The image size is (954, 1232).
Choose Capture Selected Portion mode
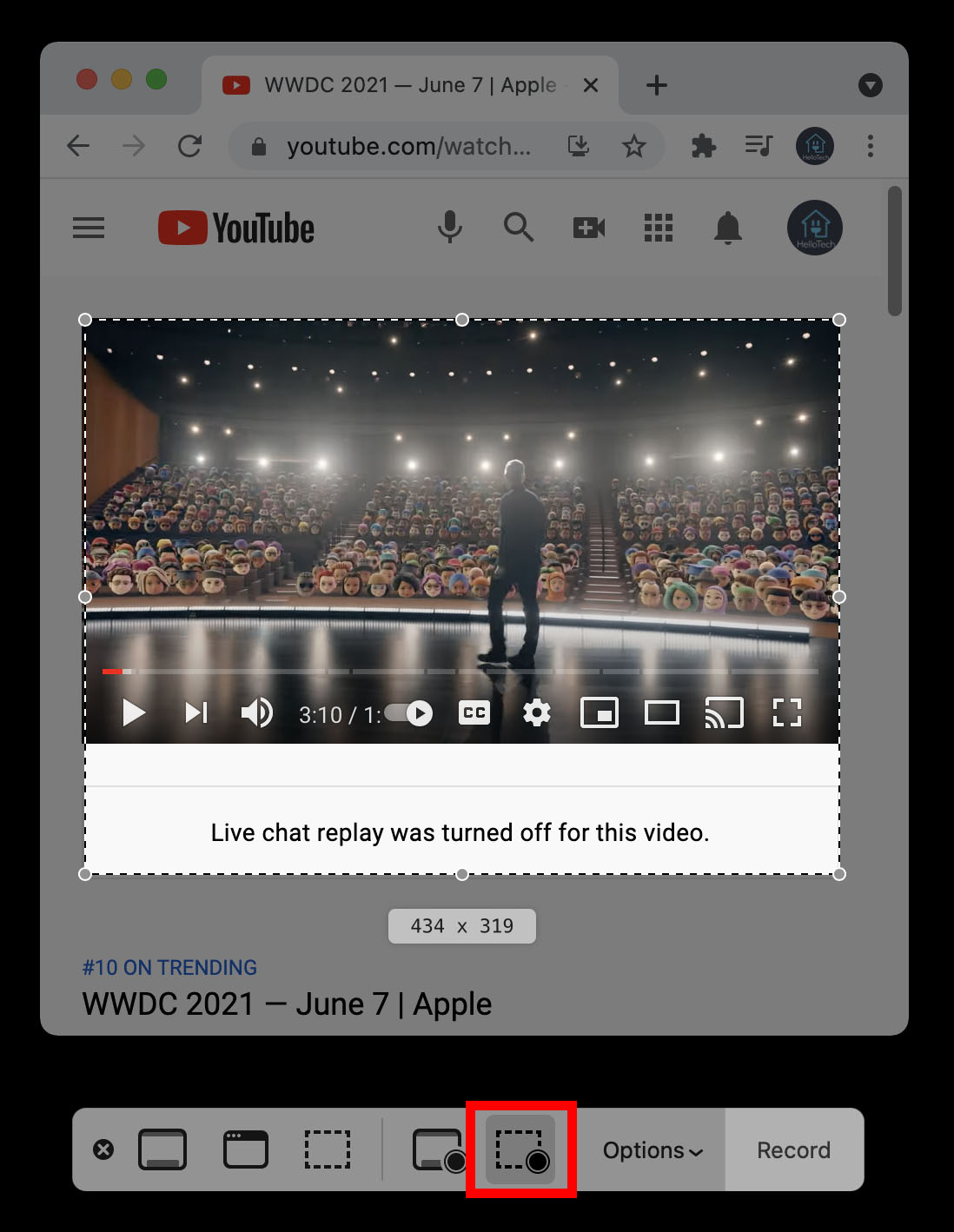(328, 1149)
